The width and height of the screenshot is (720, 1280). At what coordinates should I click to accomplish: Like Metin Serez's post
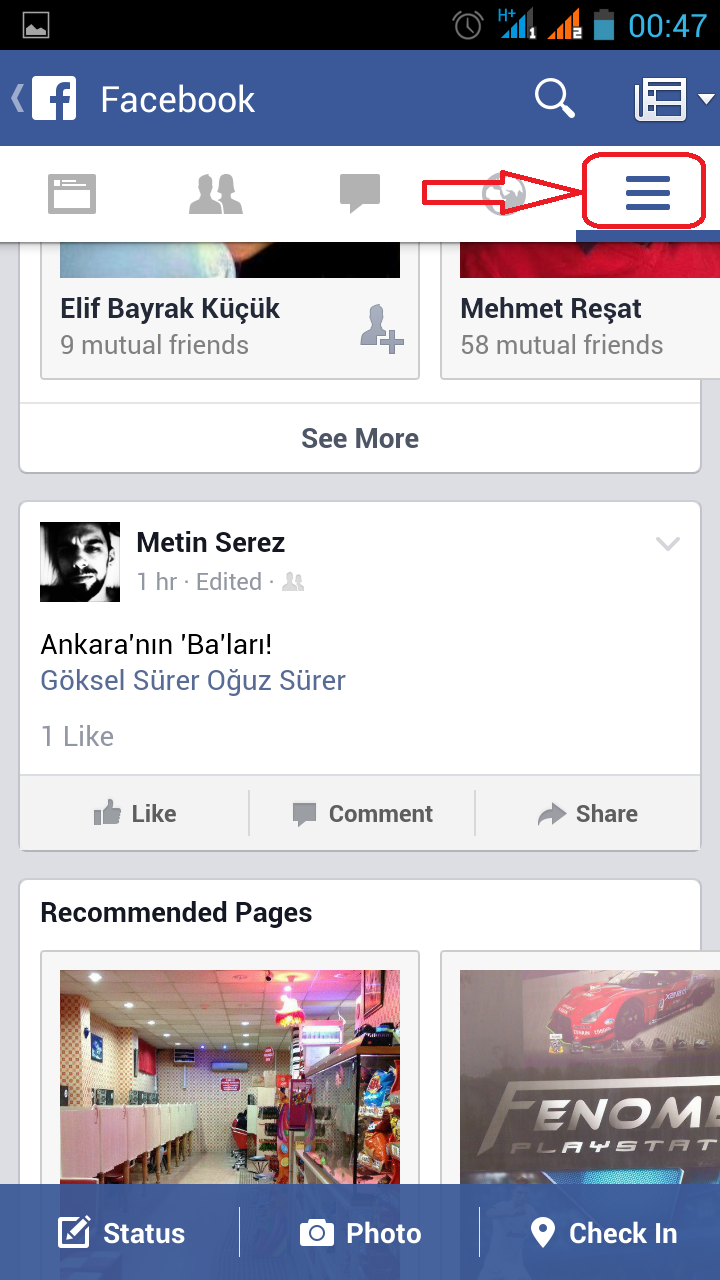tap(133, 813)
